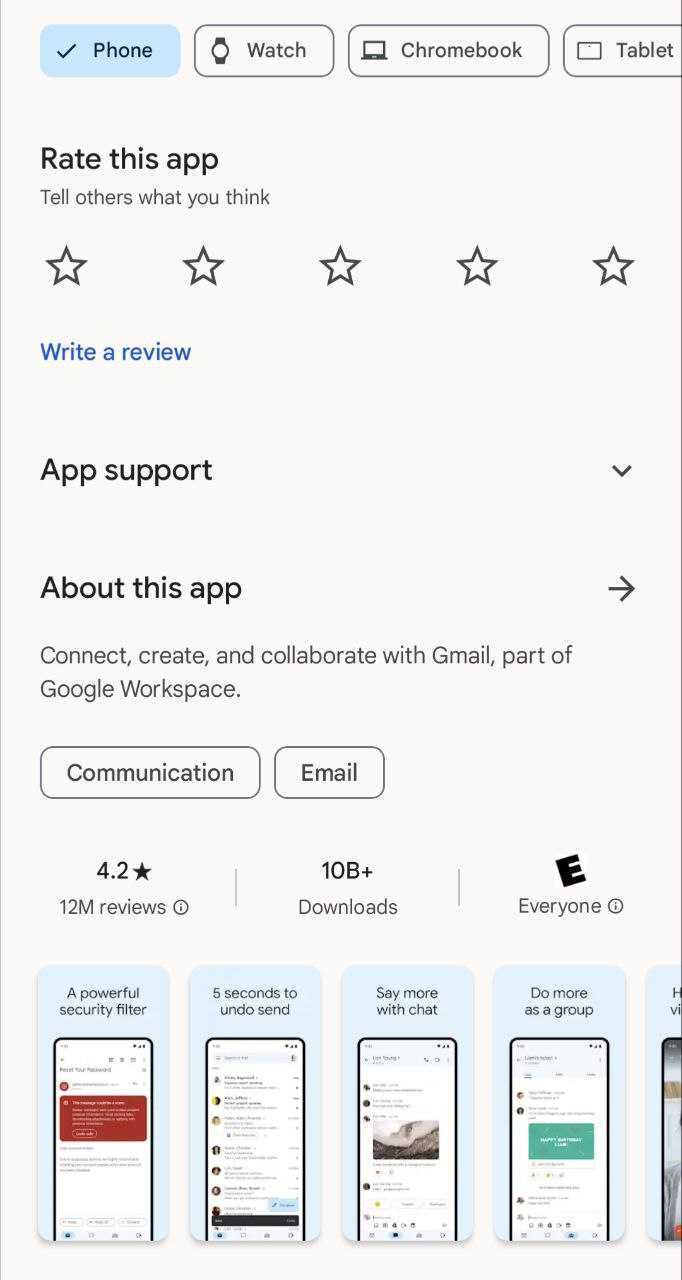
Task: Rate the app one star
Action: [67, 267]
